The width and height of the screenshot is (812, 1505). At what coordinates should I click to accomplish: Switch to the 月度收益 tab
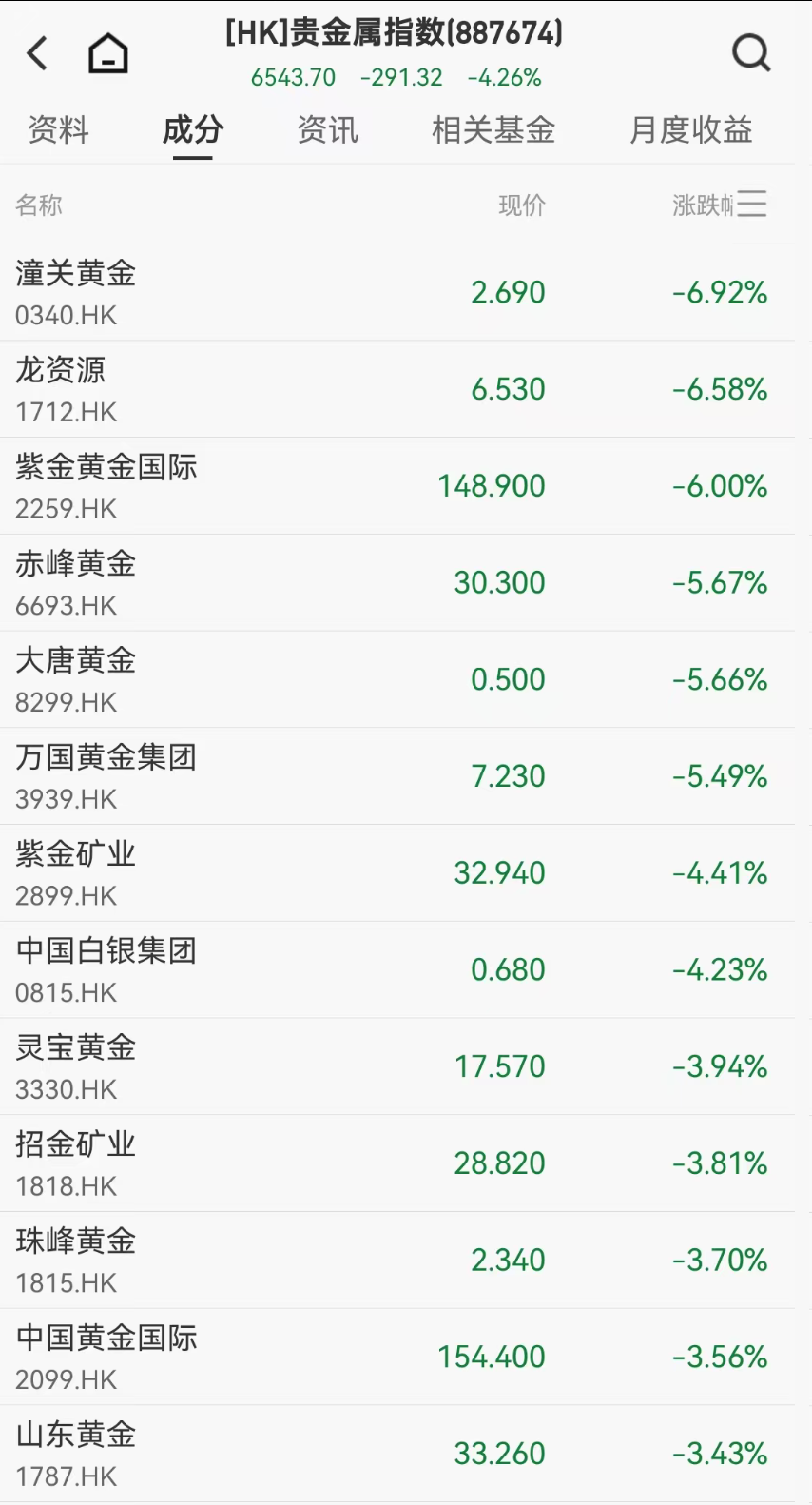pyautogui.click(x=691, y=129)
